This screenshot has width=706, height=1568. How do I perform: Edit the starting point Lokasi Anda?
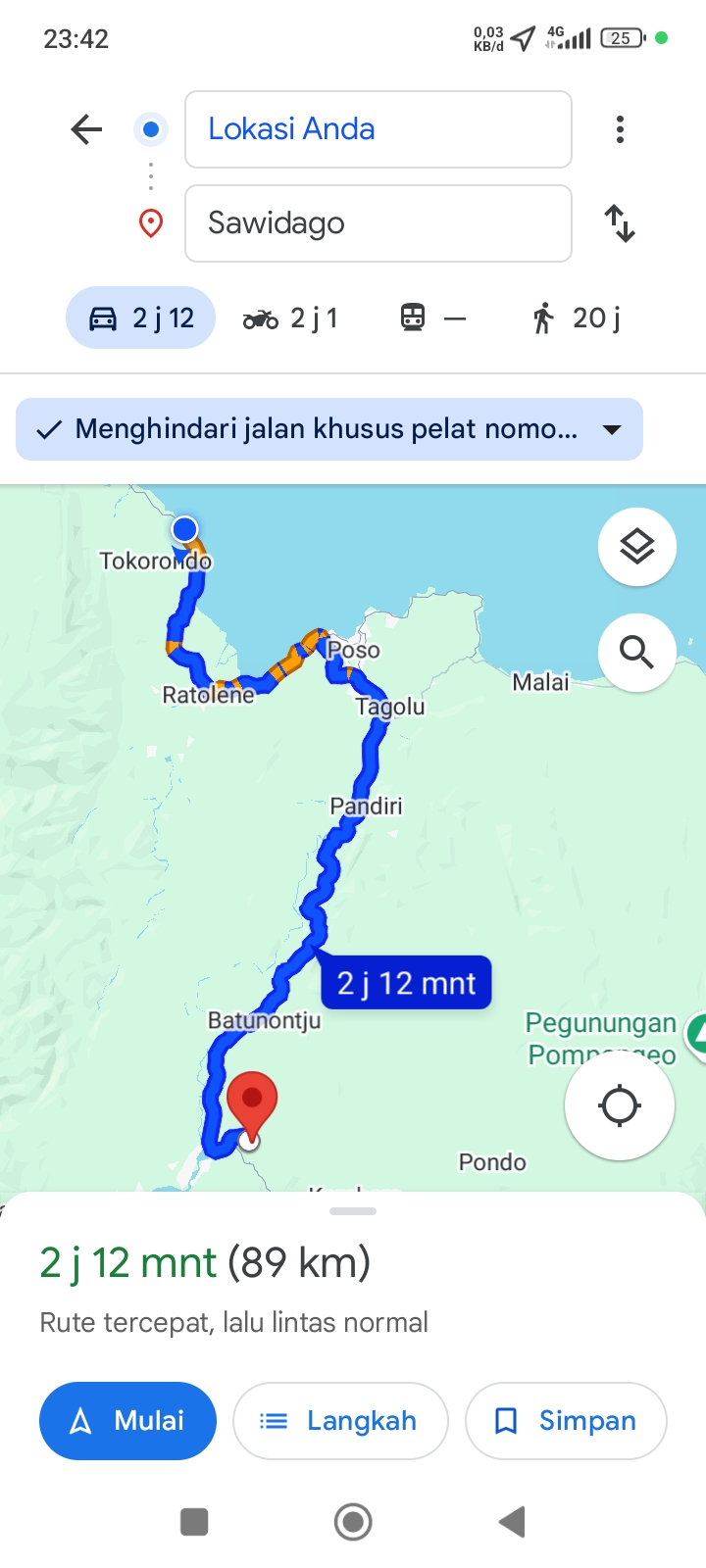pyautogui.click(x=378, y=129)
